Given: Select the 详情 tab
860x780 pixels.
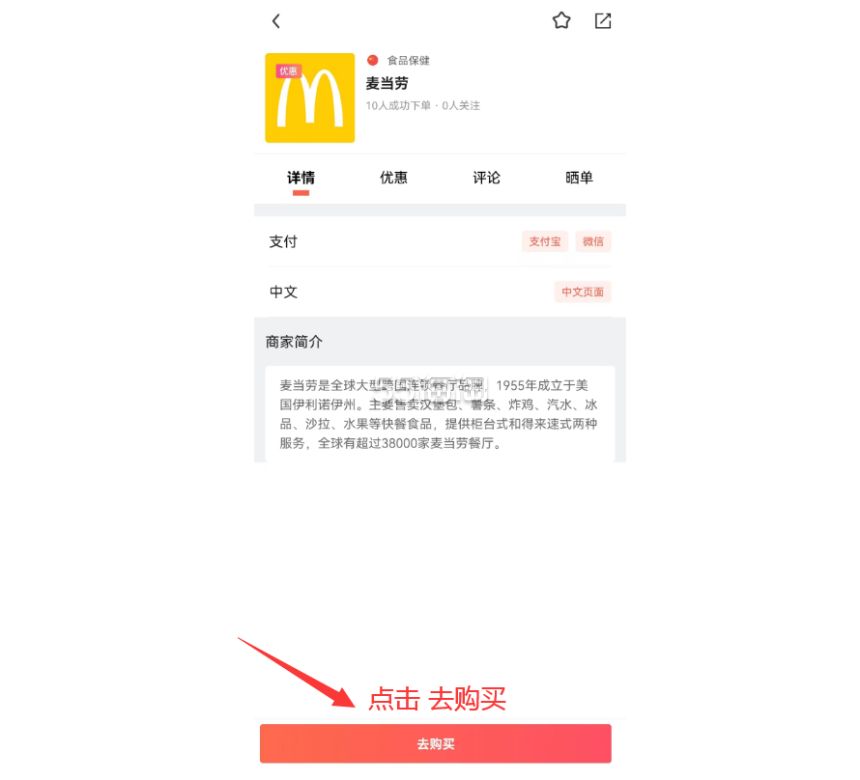Looking at the screenshot, I should (x=301, y=178).
